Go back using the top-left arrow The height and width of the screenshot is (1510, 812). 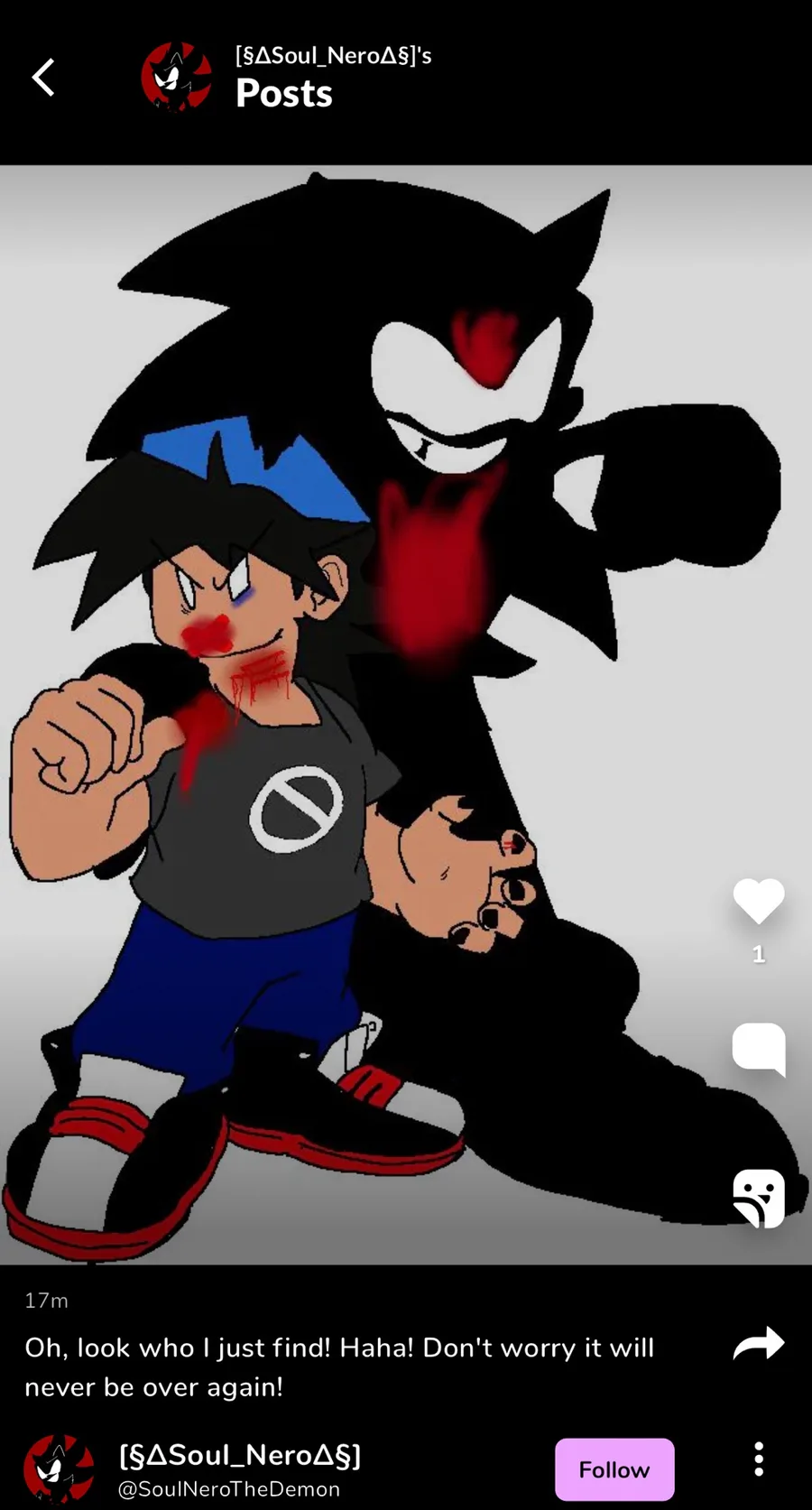point(43,77)
